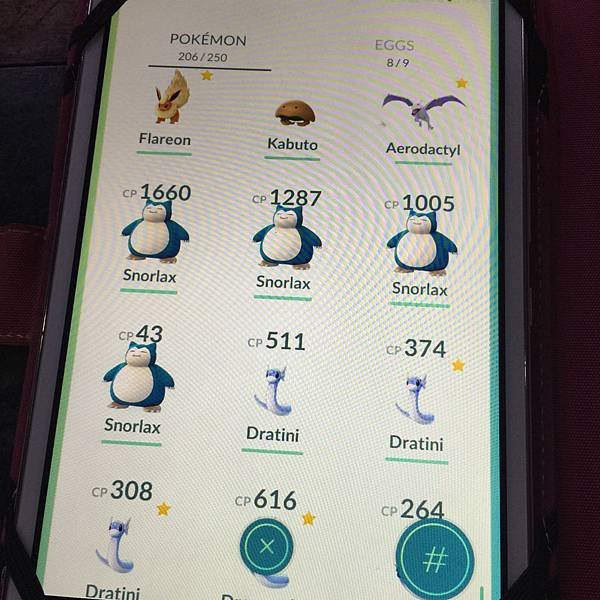Open the CP 511 Dratini
This screenshot has height=600, width=600.
click(x=274, y=392)
